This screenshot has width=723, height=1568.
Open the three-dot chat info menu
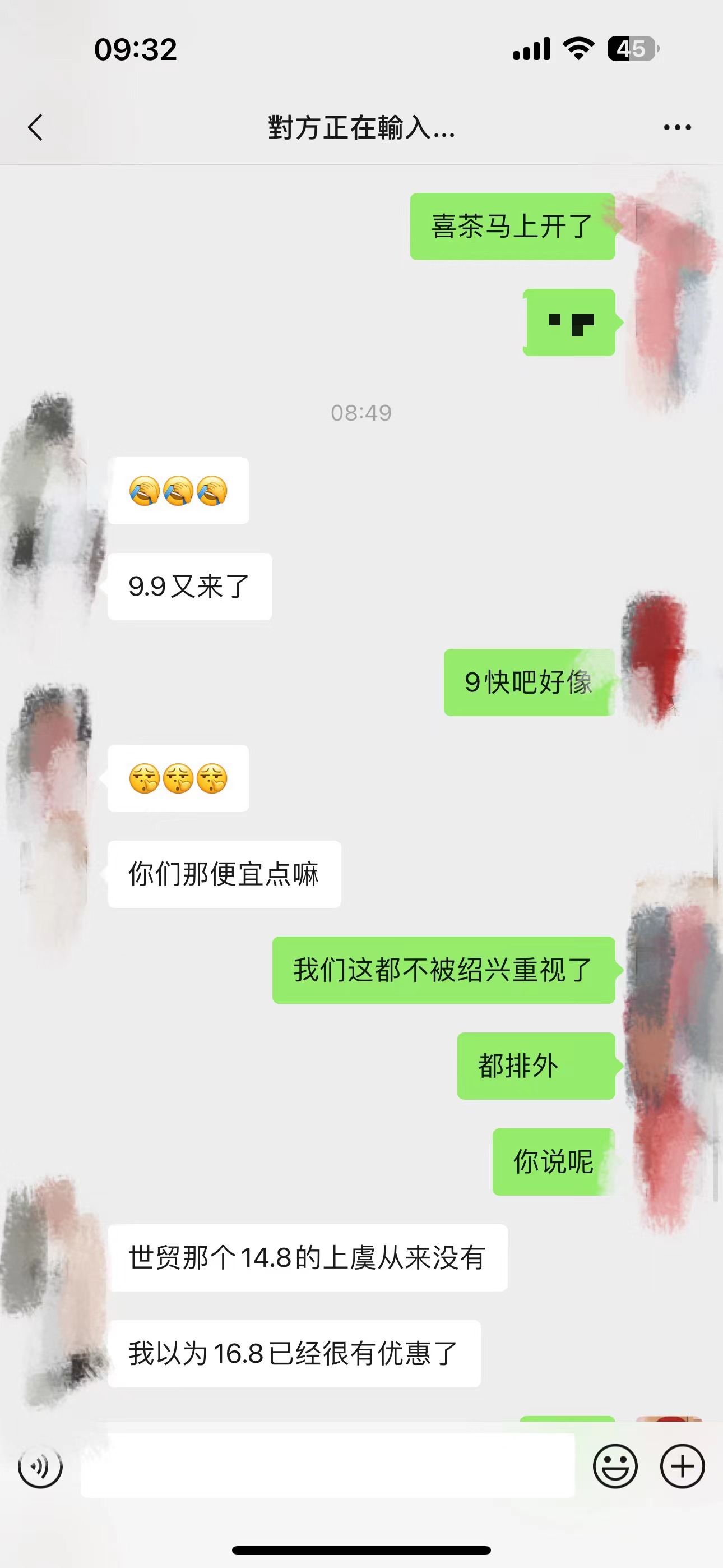click(x=676, y=128)
